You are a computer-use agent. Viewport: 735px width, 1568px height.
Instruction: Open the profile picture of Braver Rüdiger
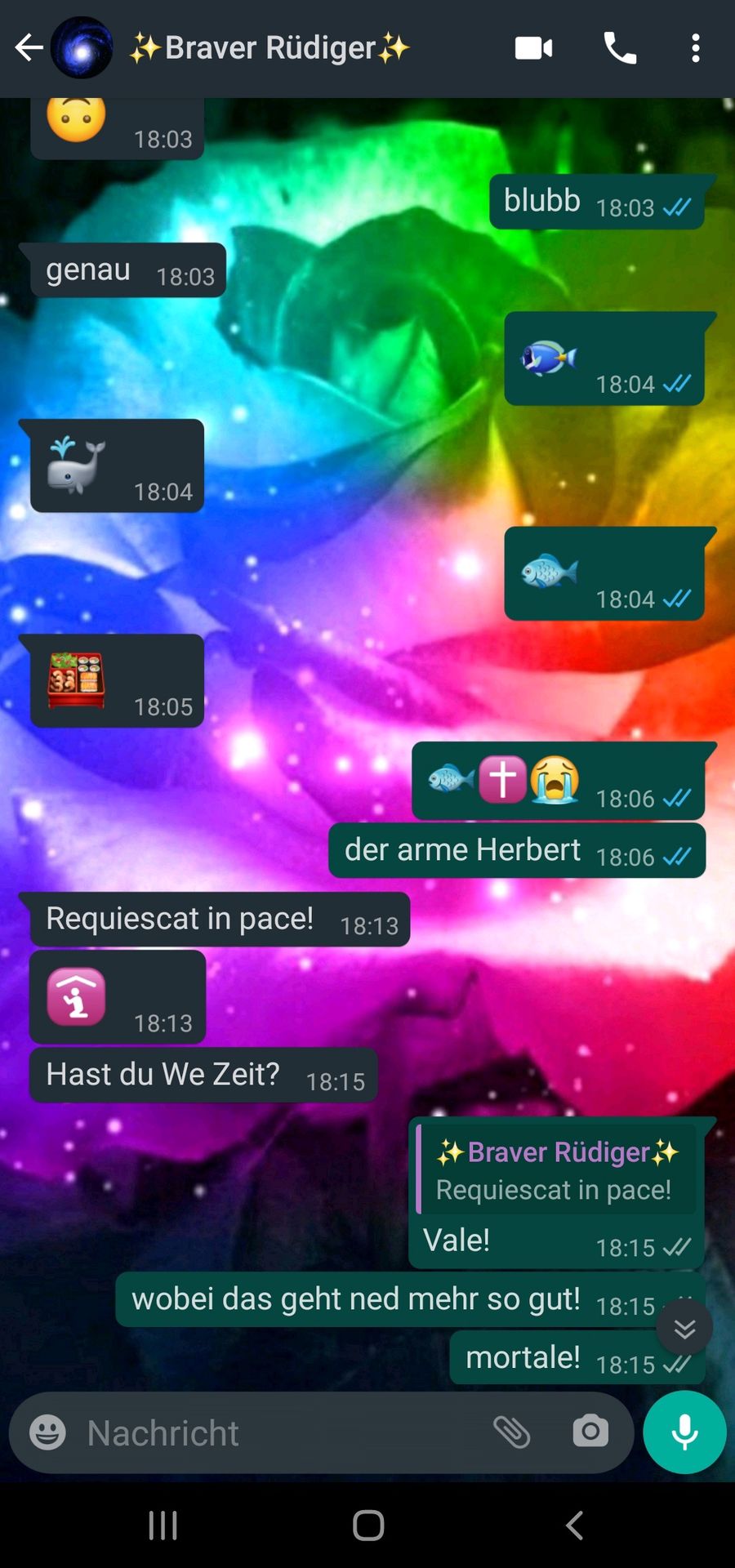point(82,48)
